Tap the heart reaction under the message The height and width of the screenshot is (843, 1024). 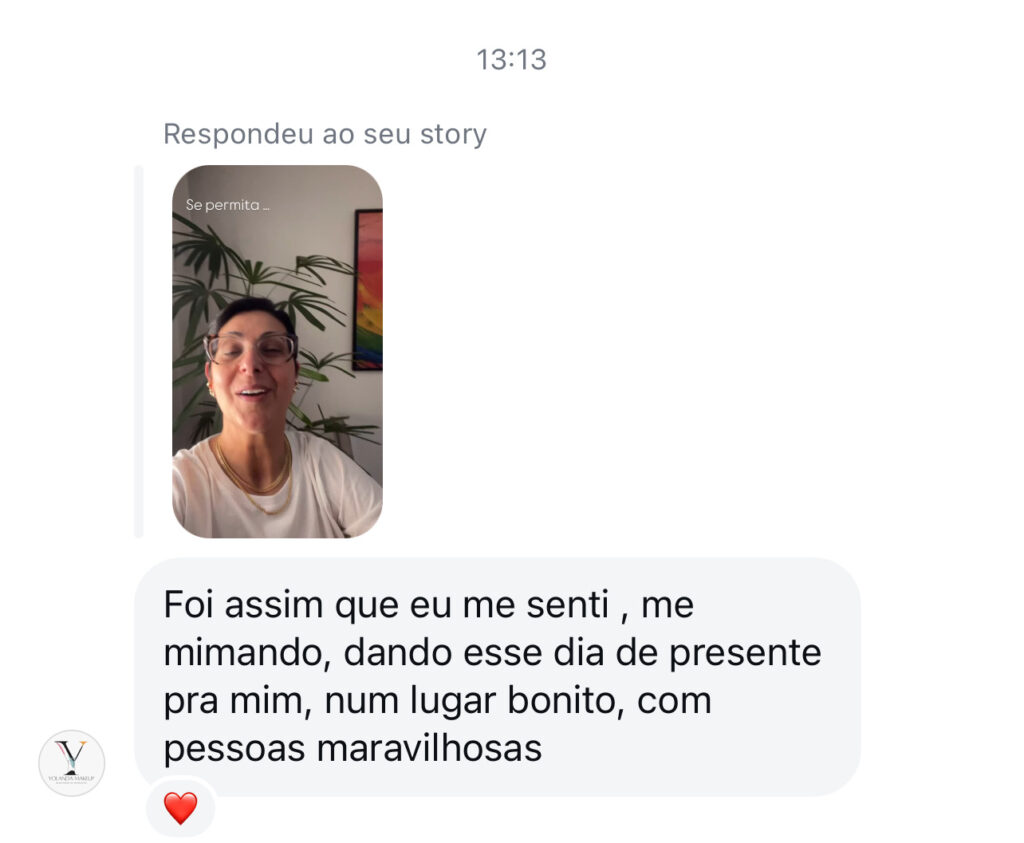(180, 807)
